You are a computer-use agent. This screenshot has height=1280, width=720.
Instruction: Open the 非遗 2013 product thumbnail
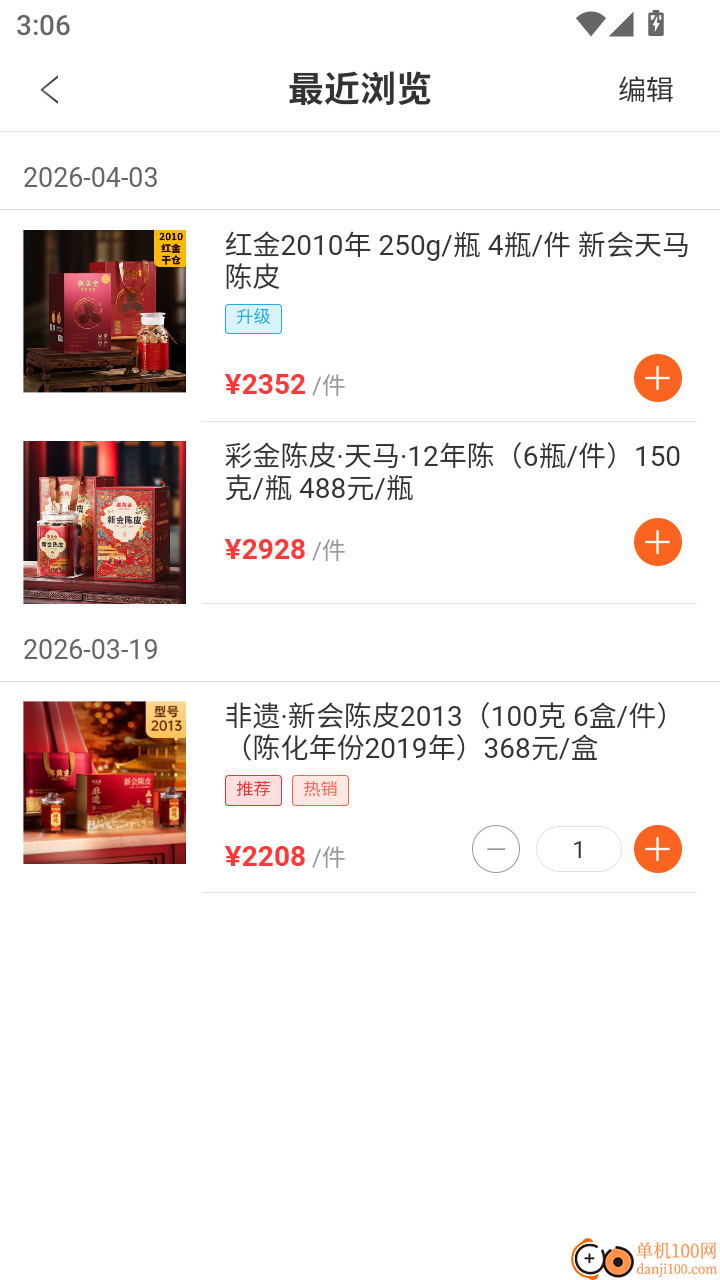click(x=104, y=782)
